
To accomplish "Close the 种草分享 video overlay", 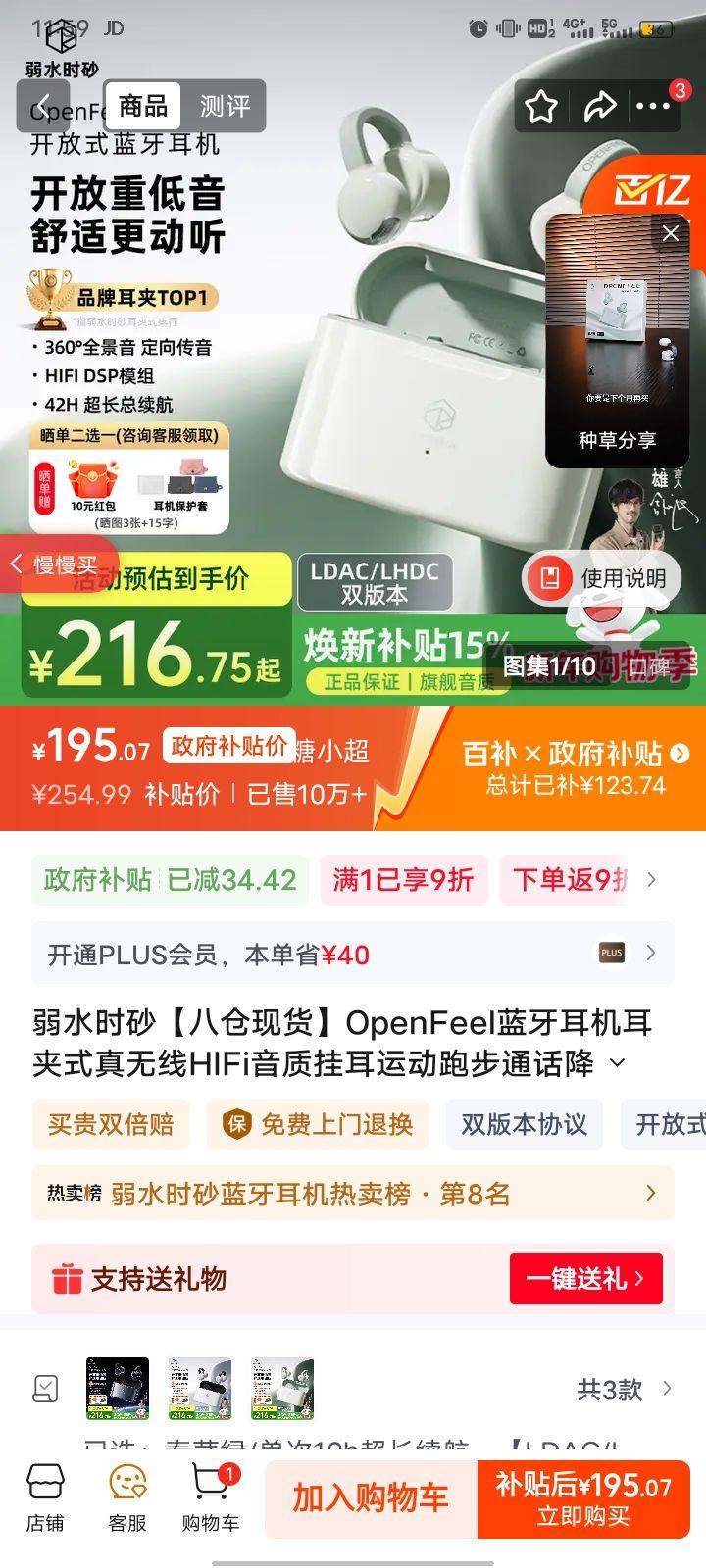I will point(670,233).
